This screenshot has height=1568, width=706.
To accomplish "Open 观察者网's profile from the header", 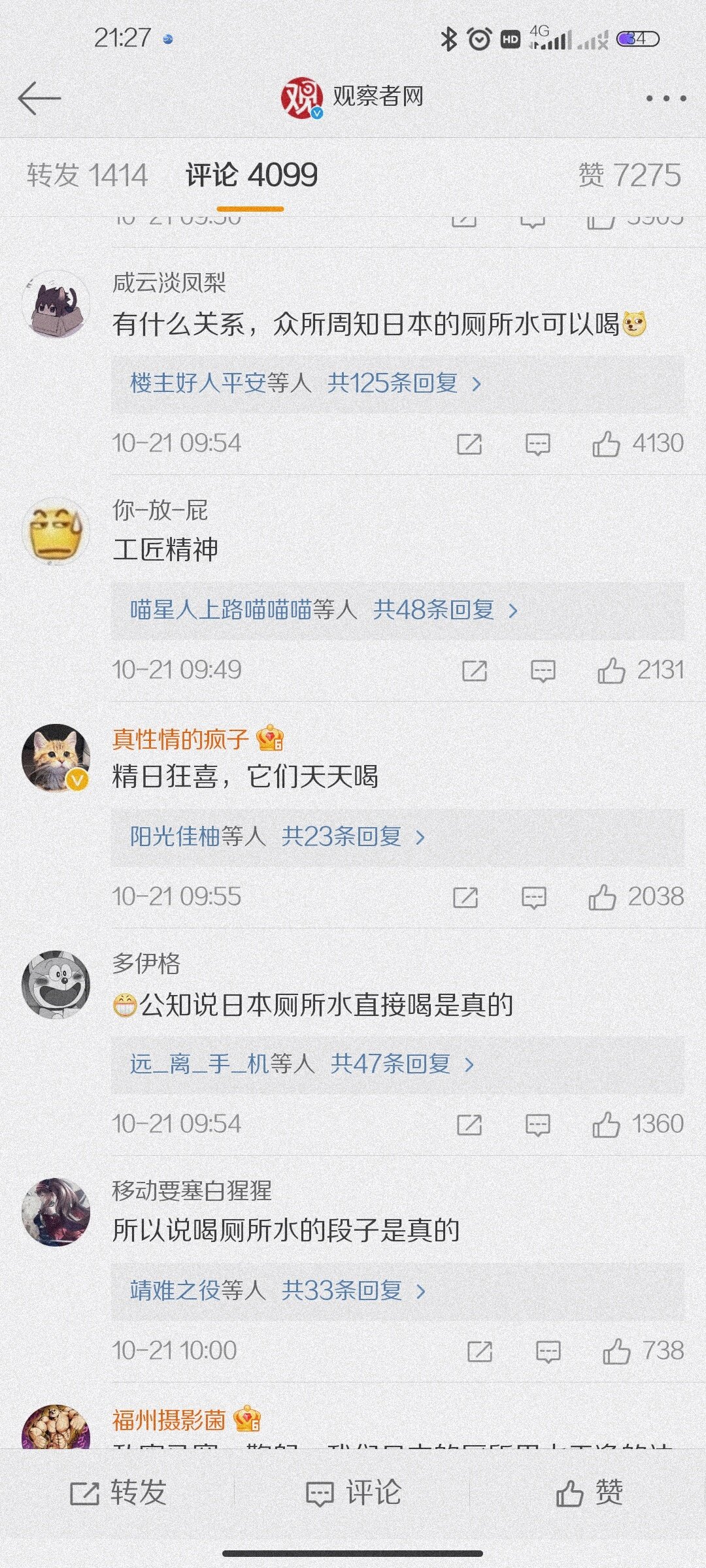I will click(x=353, y=97).
